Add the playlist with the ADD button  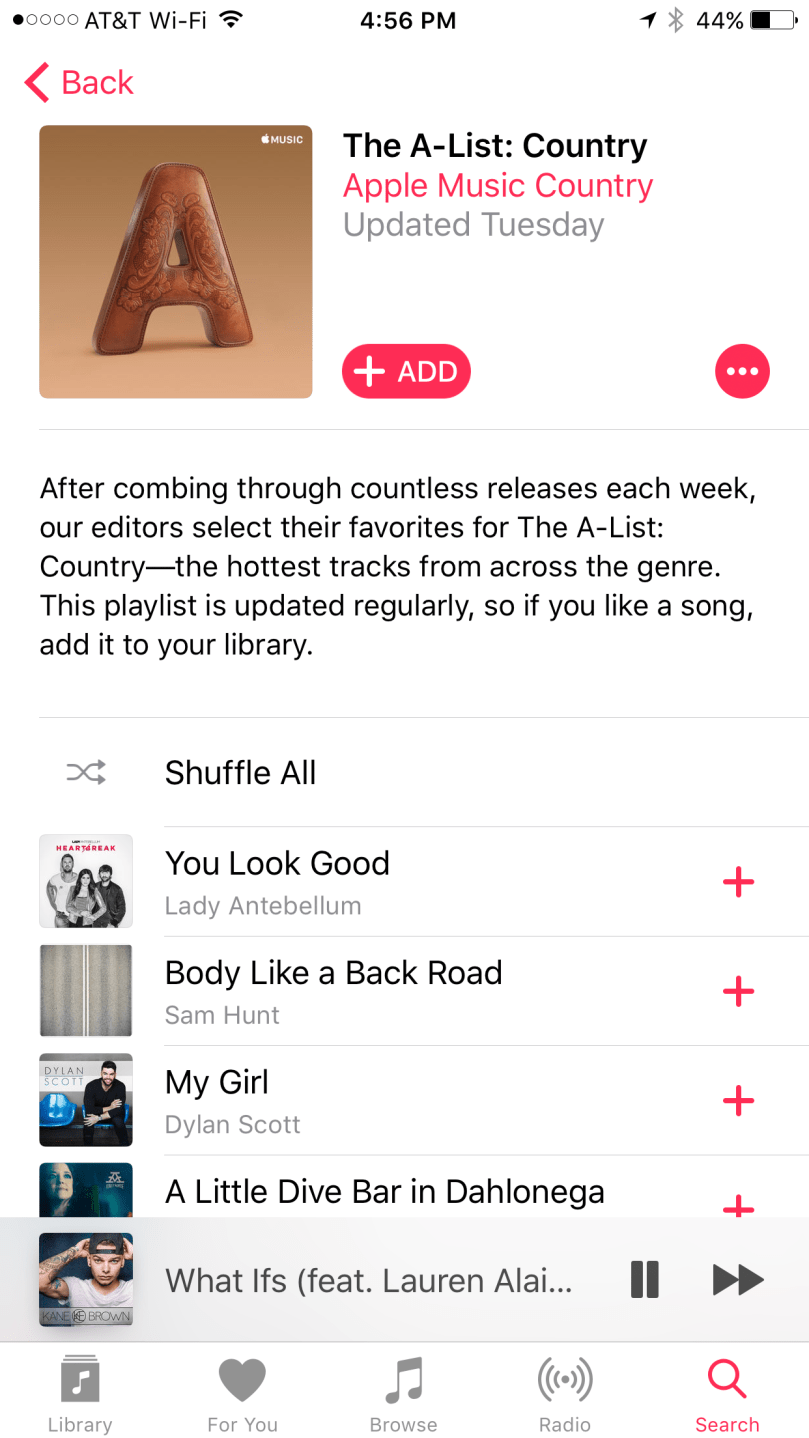coord(406,372)
